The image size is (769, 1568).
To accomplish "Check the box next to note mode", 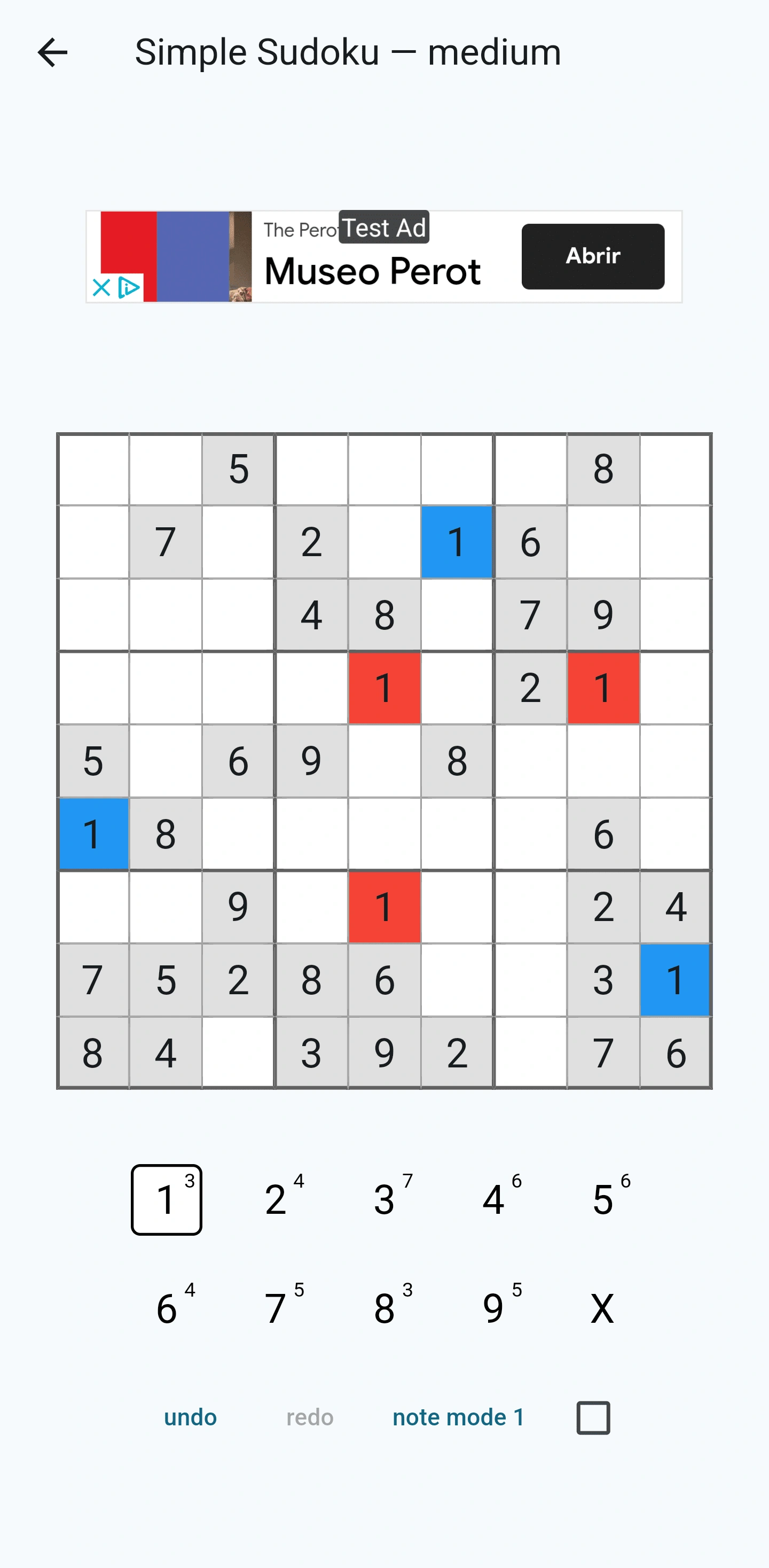I will point(593,1418).
